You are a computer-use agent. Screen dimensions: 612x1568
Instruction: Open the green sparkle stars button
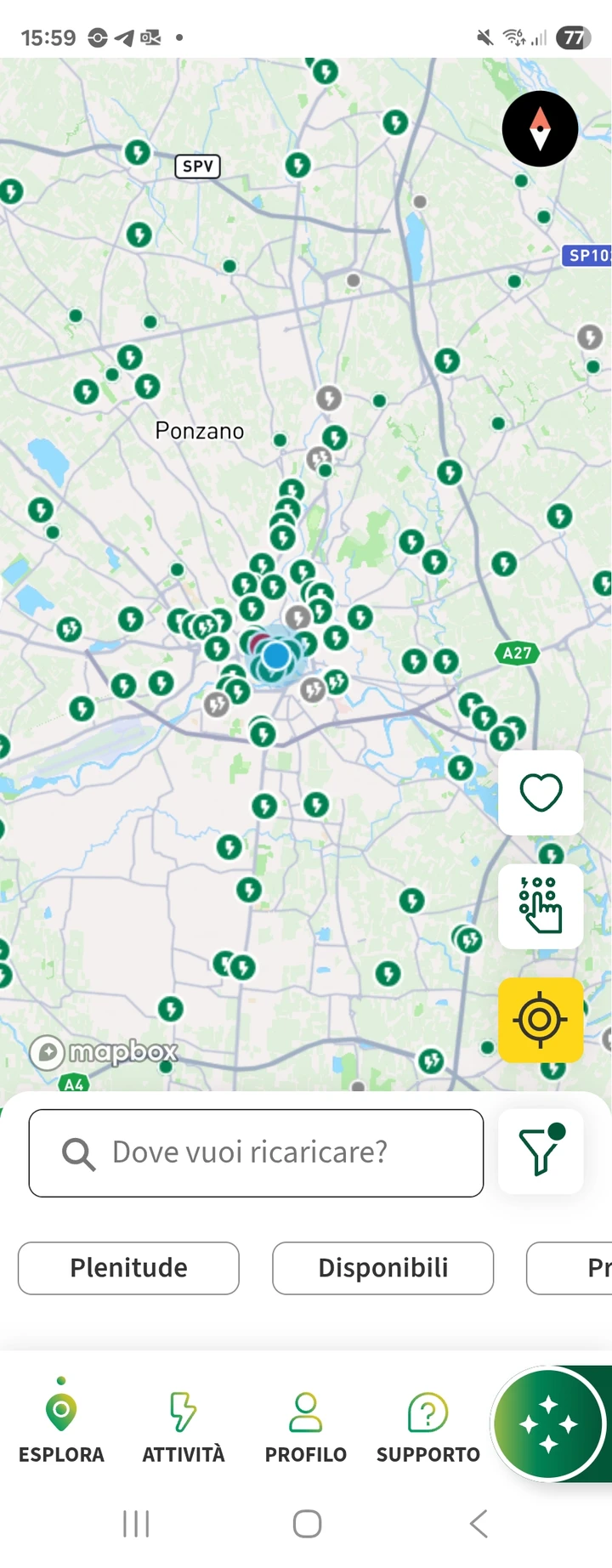(x=549, y=1423)
